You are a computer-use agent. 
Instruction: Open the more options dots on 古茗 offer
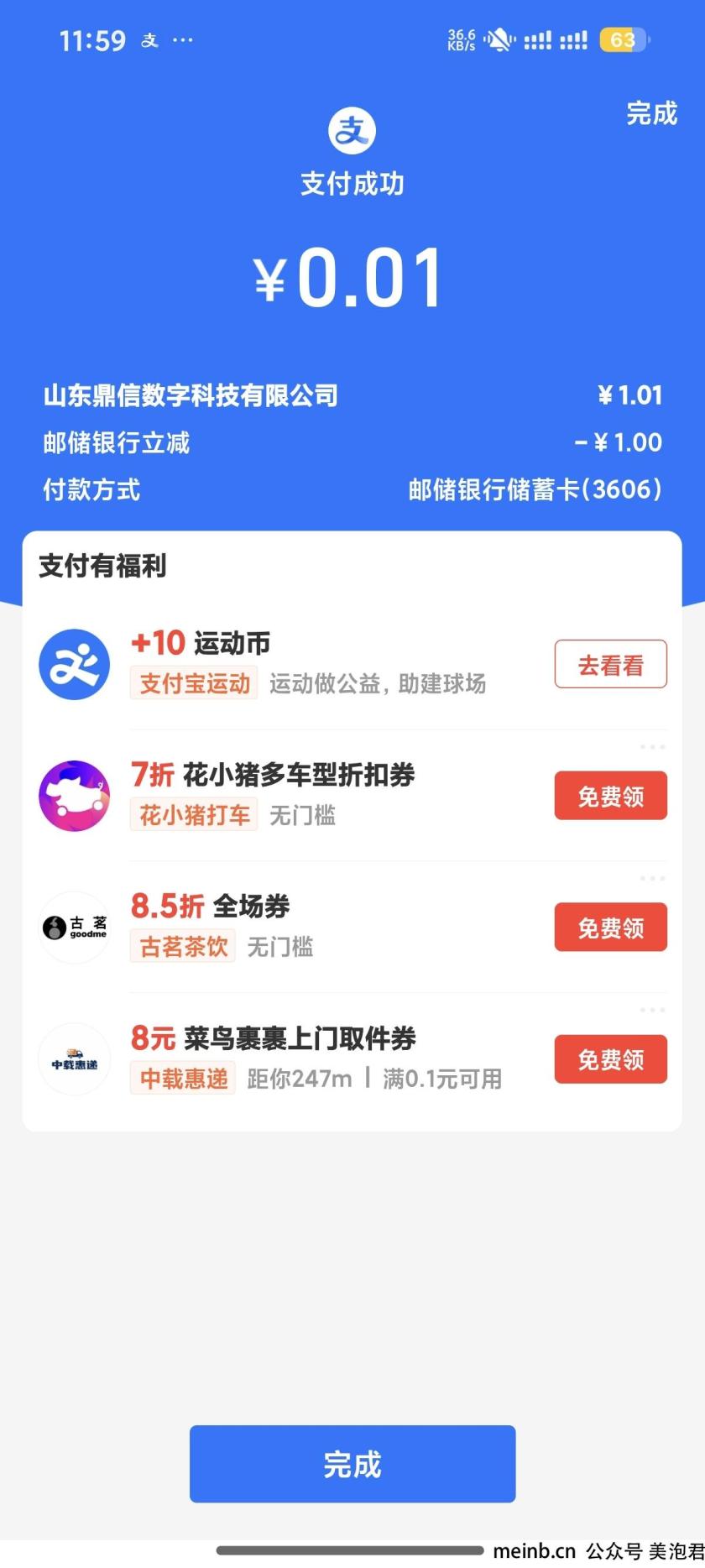point(652,878)
